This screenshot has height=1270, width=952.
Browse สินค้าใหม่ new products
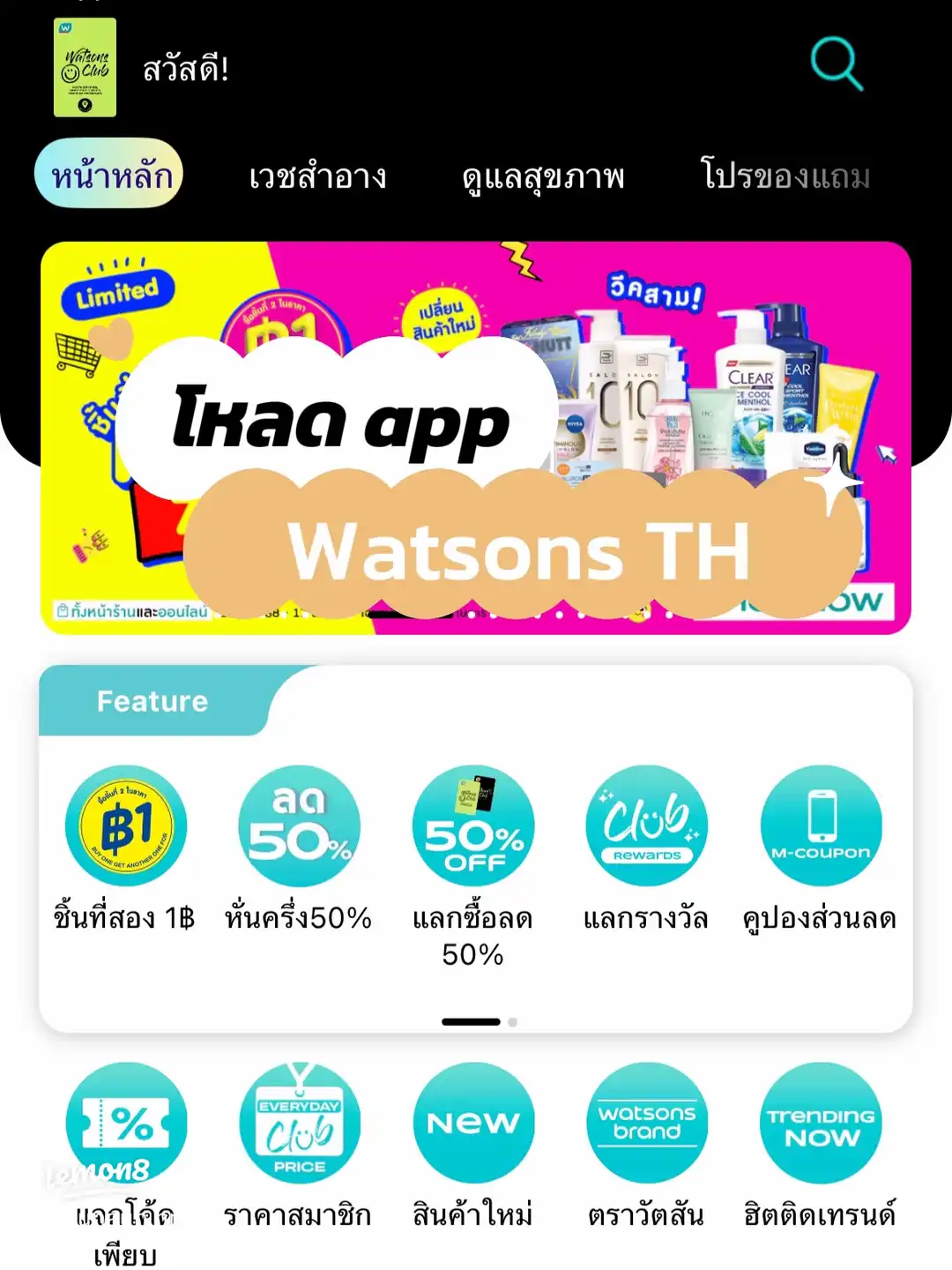(472, 1123)
